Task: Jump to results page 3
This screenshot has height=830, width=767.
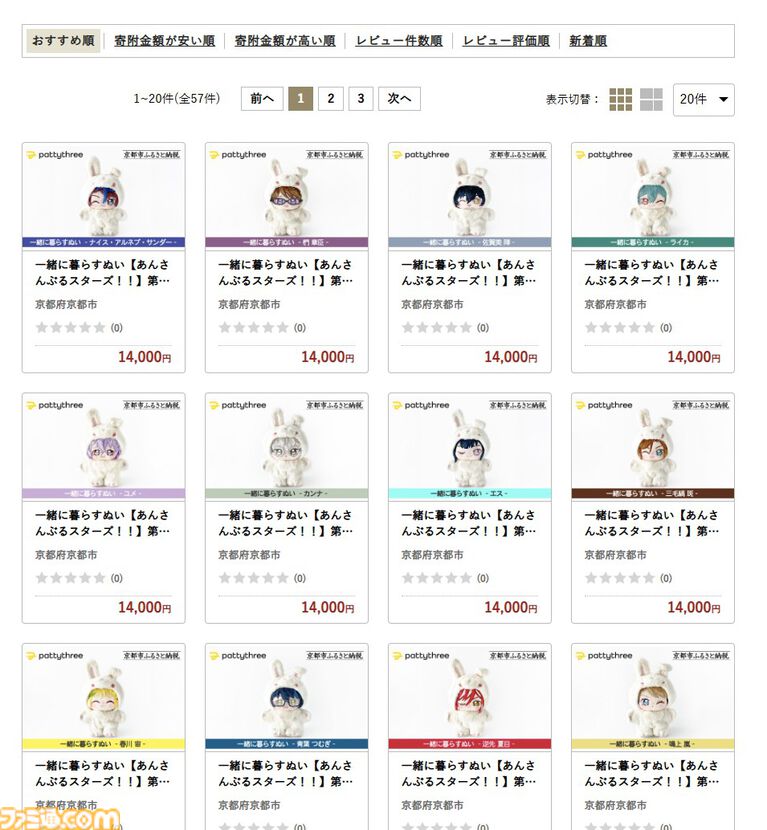Action: click(x=361, y=98)
